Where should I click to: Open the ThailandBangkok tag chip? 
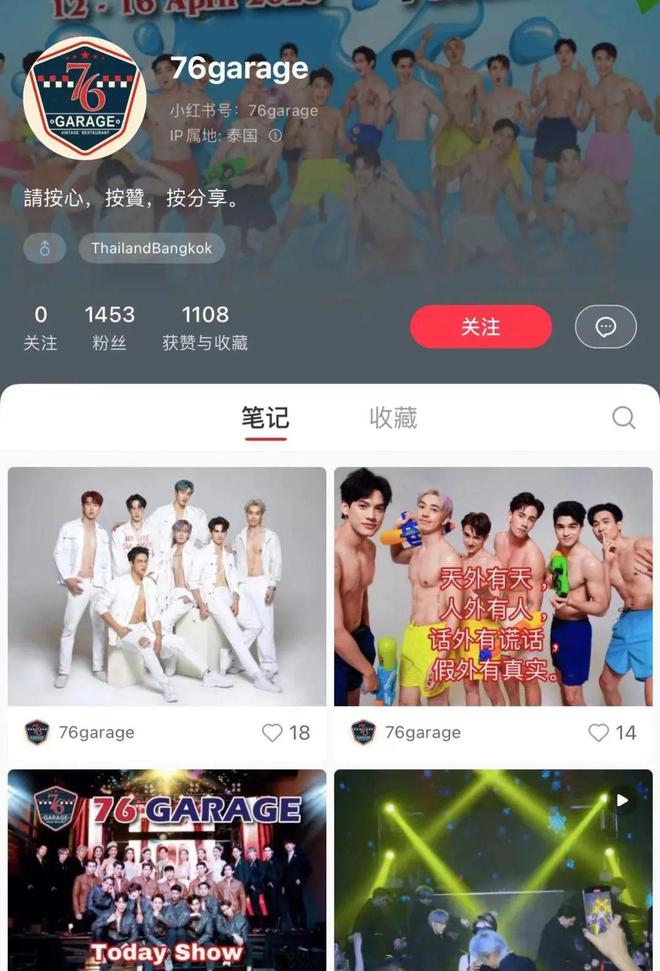point(151,248)
